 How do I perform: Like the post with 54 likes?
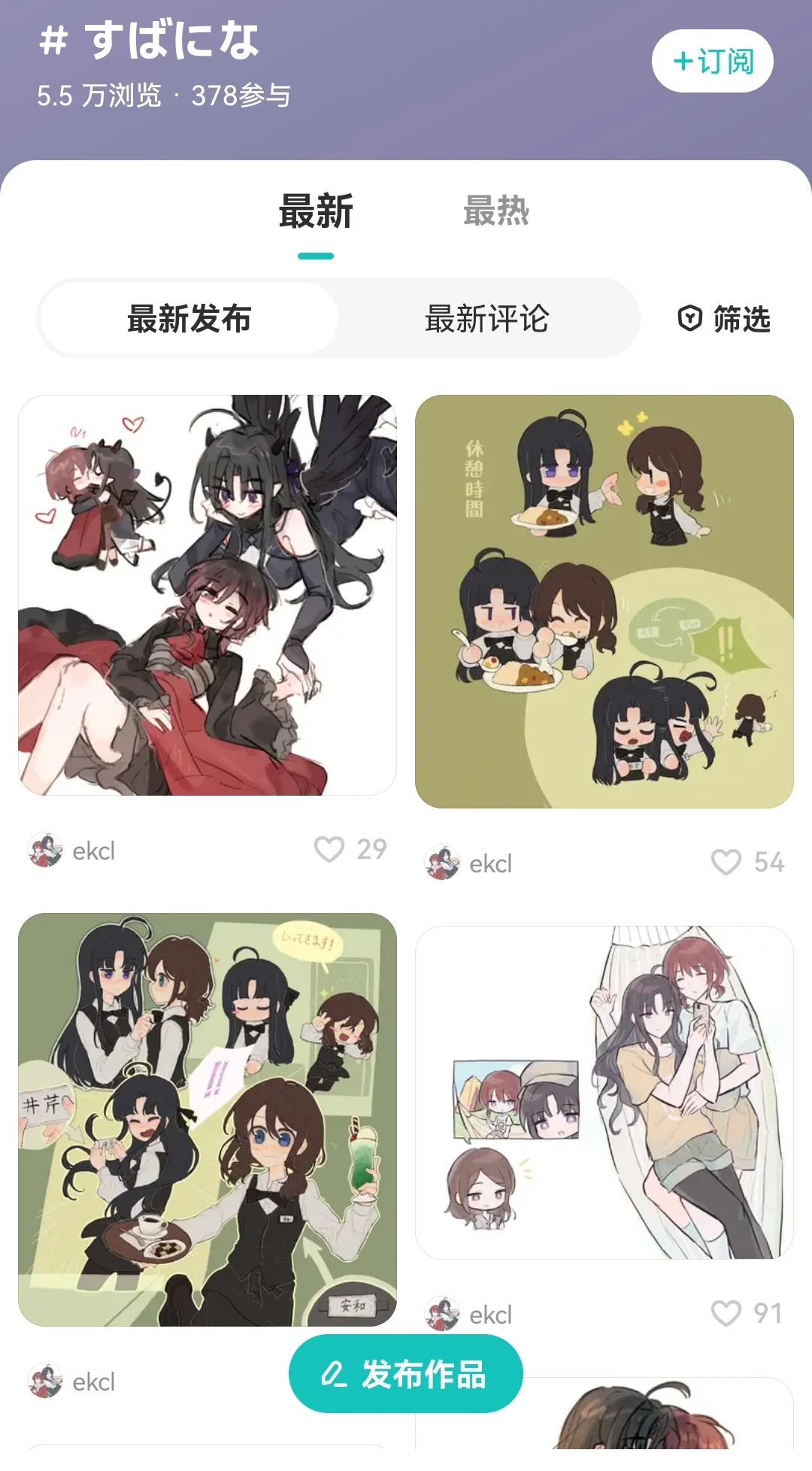[x=726, y=863]
